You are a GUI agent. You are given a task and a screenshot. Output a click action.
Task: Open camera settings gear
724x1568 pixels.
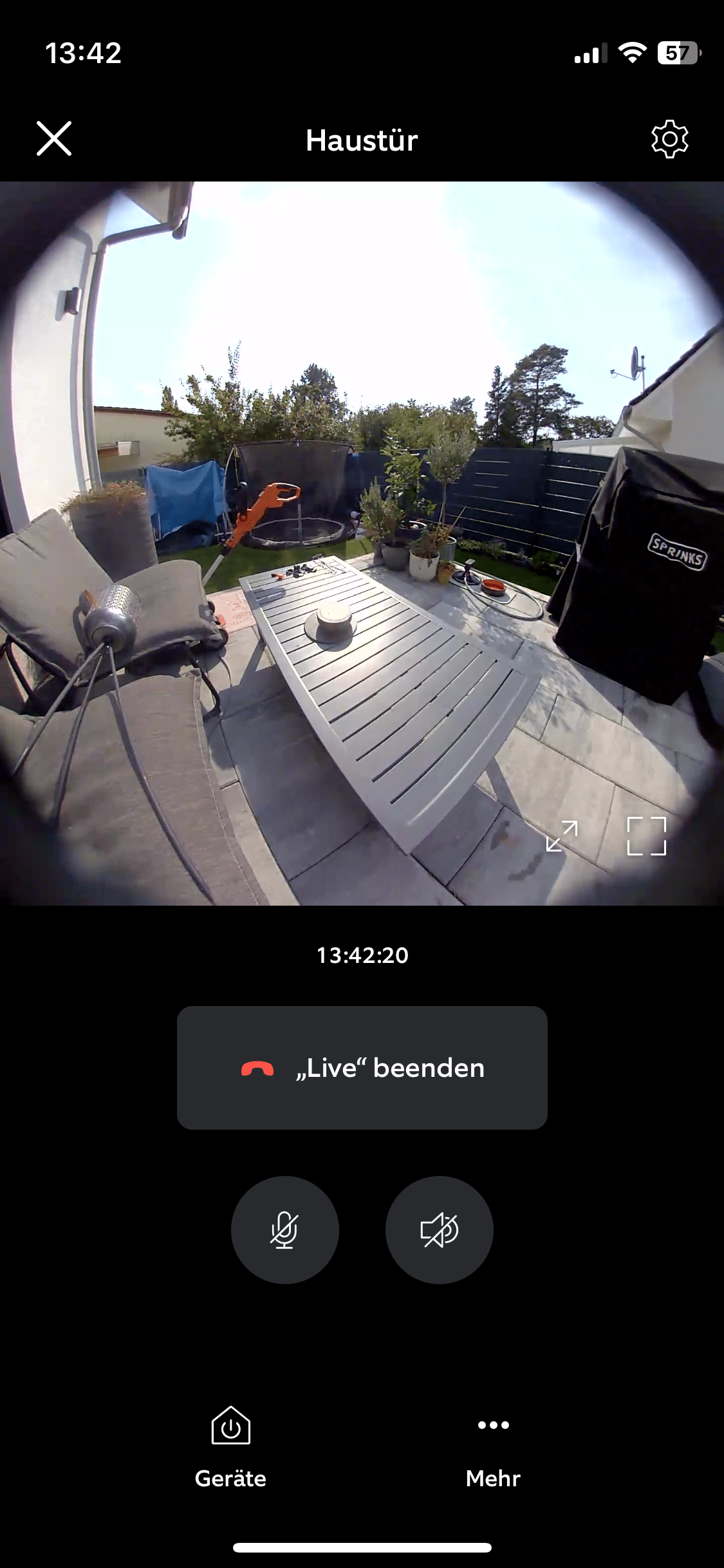pos(669,139)
